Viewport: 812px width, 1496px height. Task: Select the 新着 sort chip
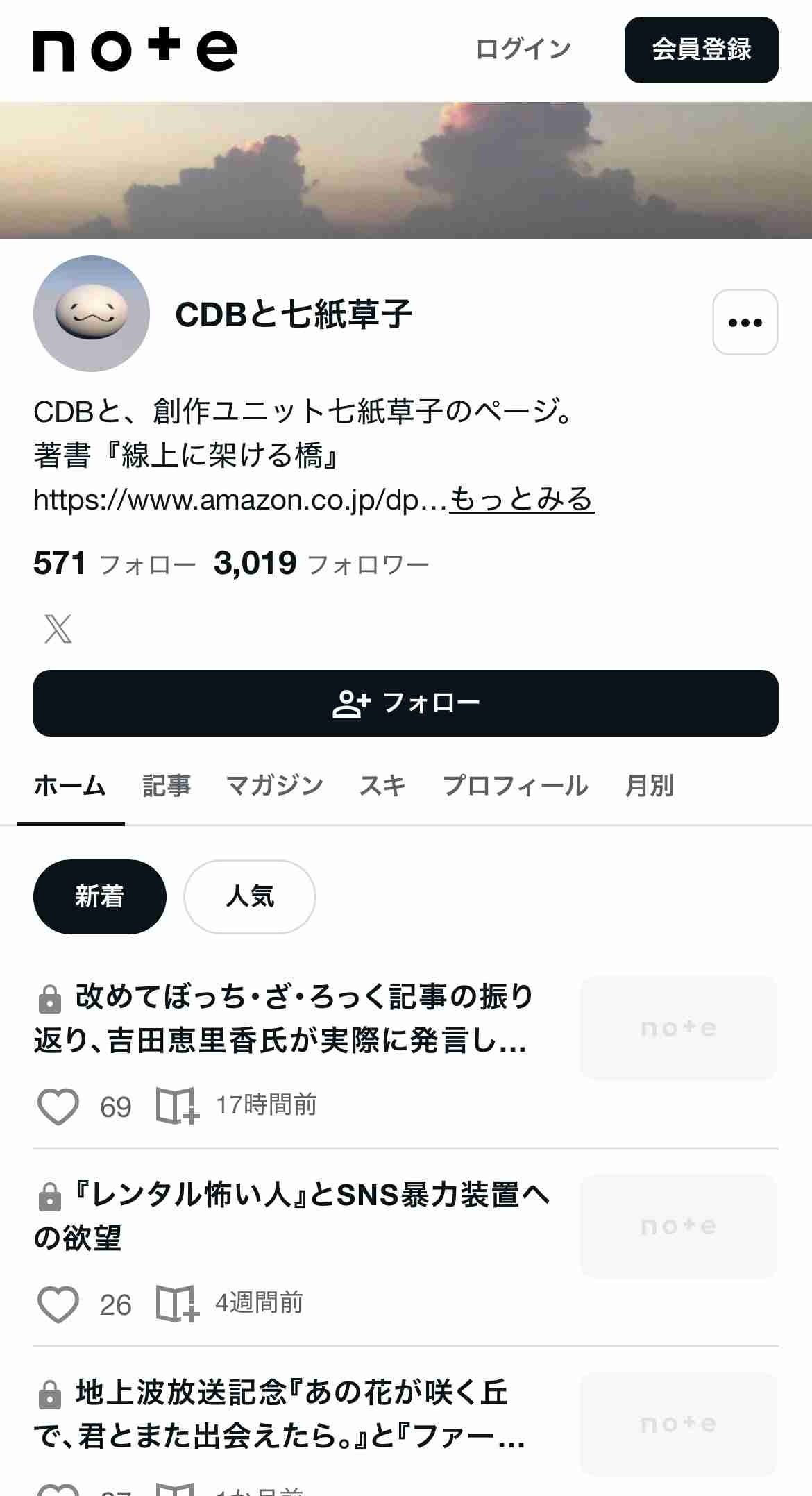[100, 896]
